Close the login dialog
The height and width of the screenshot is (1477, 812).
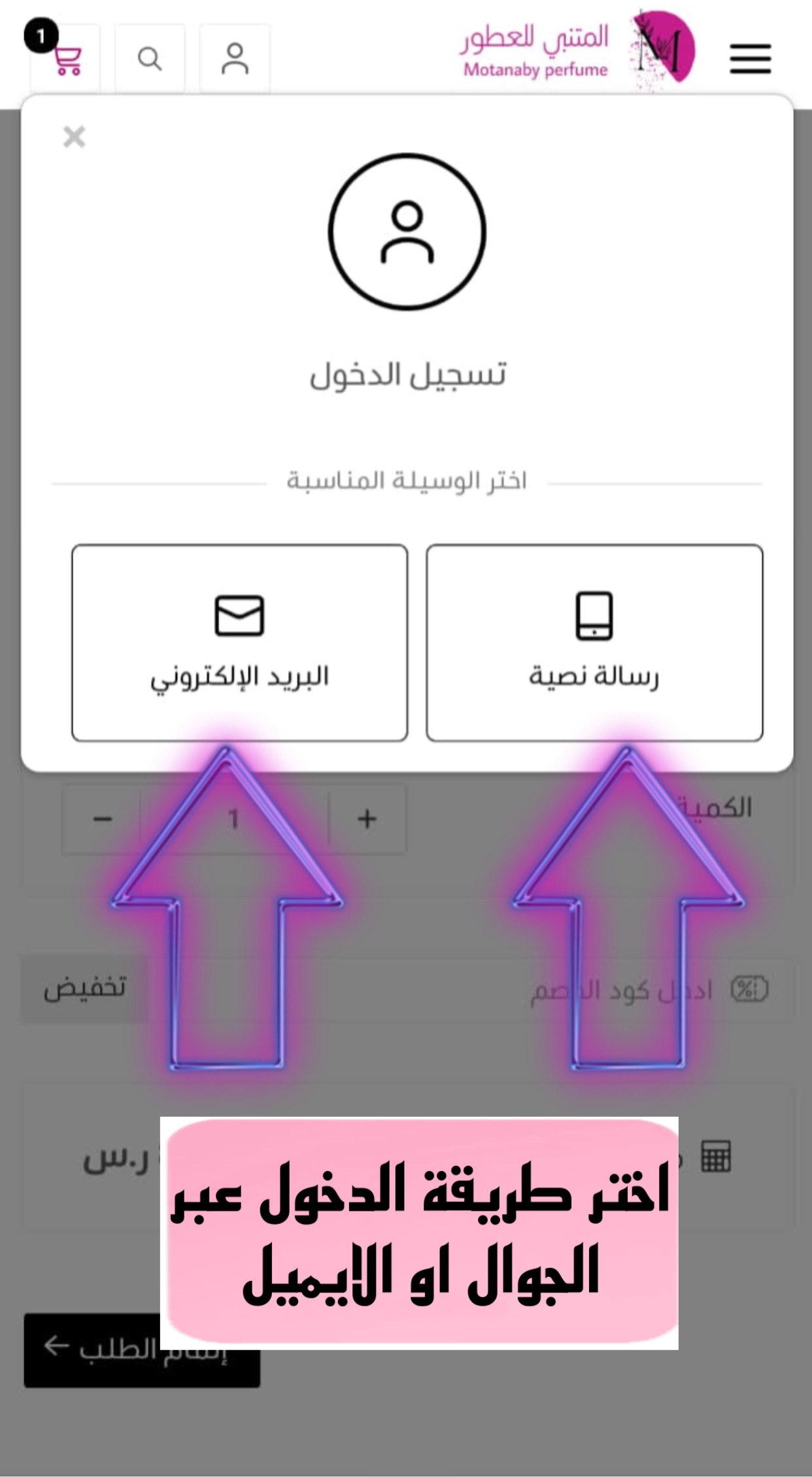[74, 137]
